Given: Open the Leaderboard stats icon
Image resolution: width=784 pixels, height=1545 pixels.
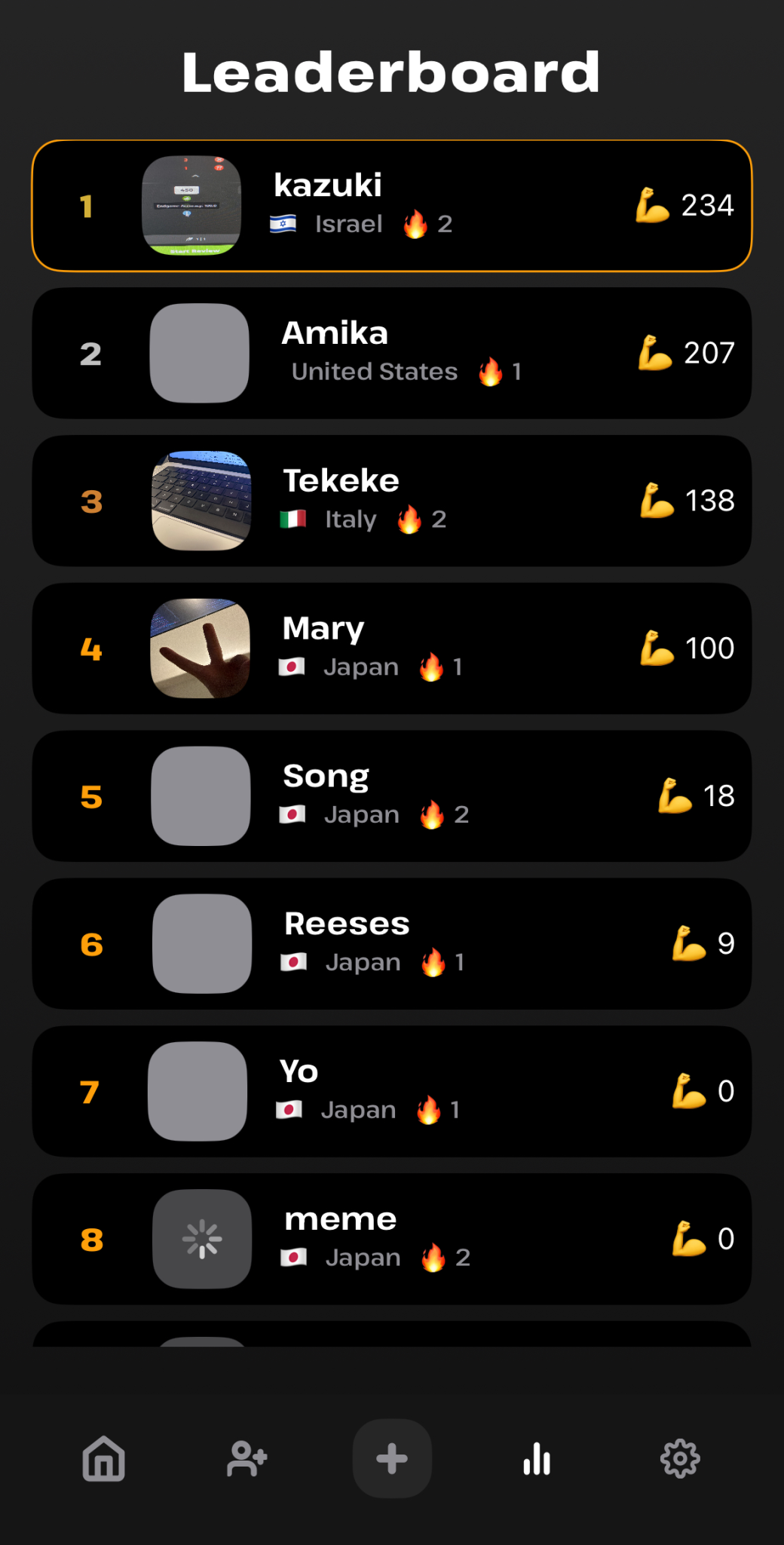Looking at the screenshot, I should point(536,1458).
